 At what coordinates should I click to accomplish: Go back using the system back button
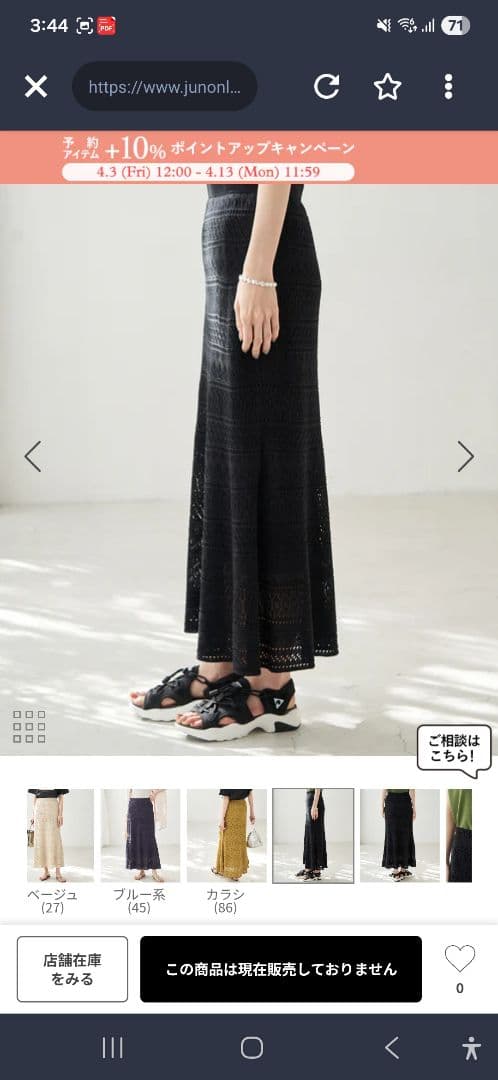click(391, 1048)
